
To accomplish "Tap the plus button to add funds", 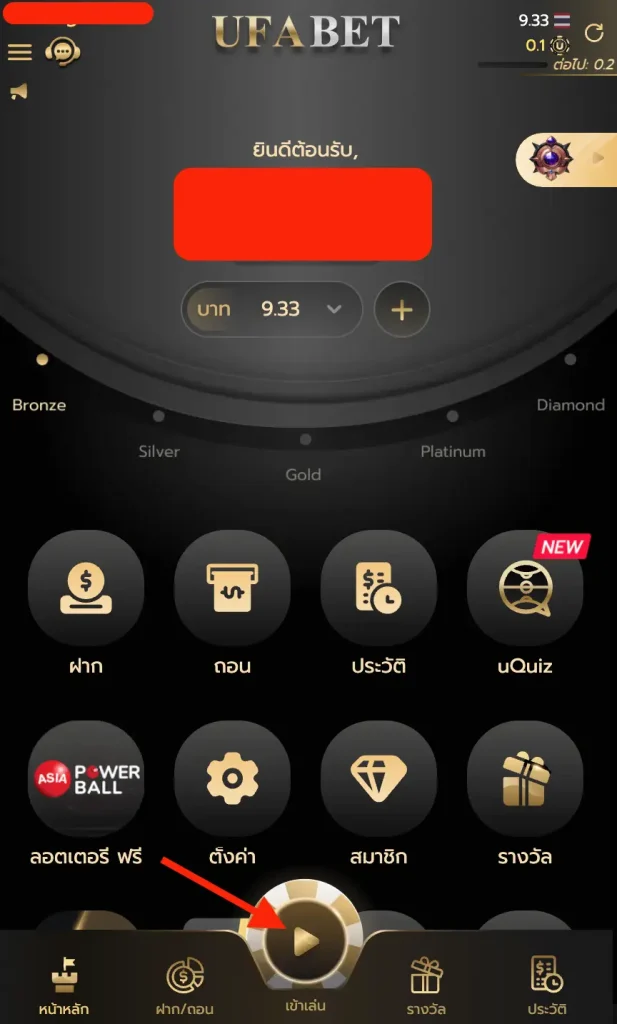I will click(x=401, y=310).
